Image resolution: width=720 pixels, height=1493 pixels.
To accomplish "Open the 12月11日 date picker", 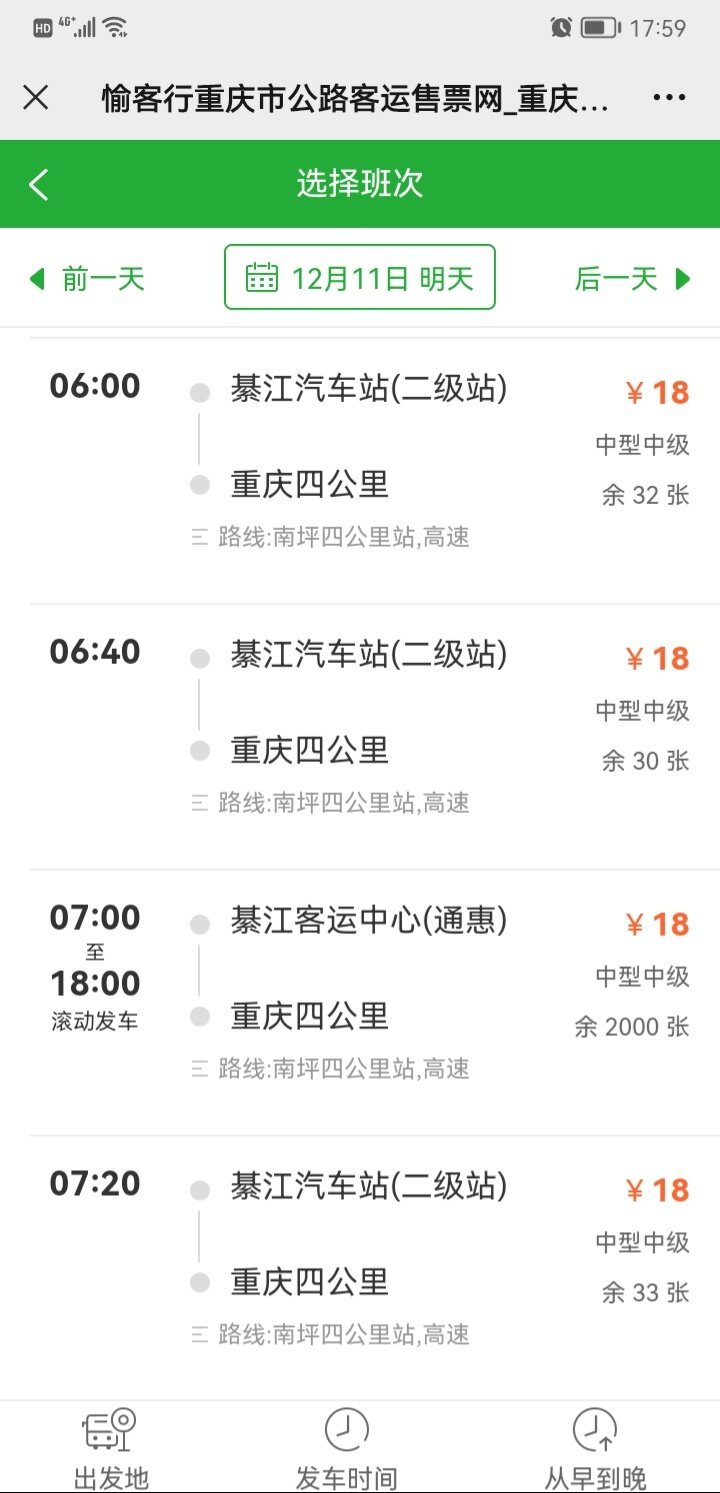I will click(x=360, y=278).
